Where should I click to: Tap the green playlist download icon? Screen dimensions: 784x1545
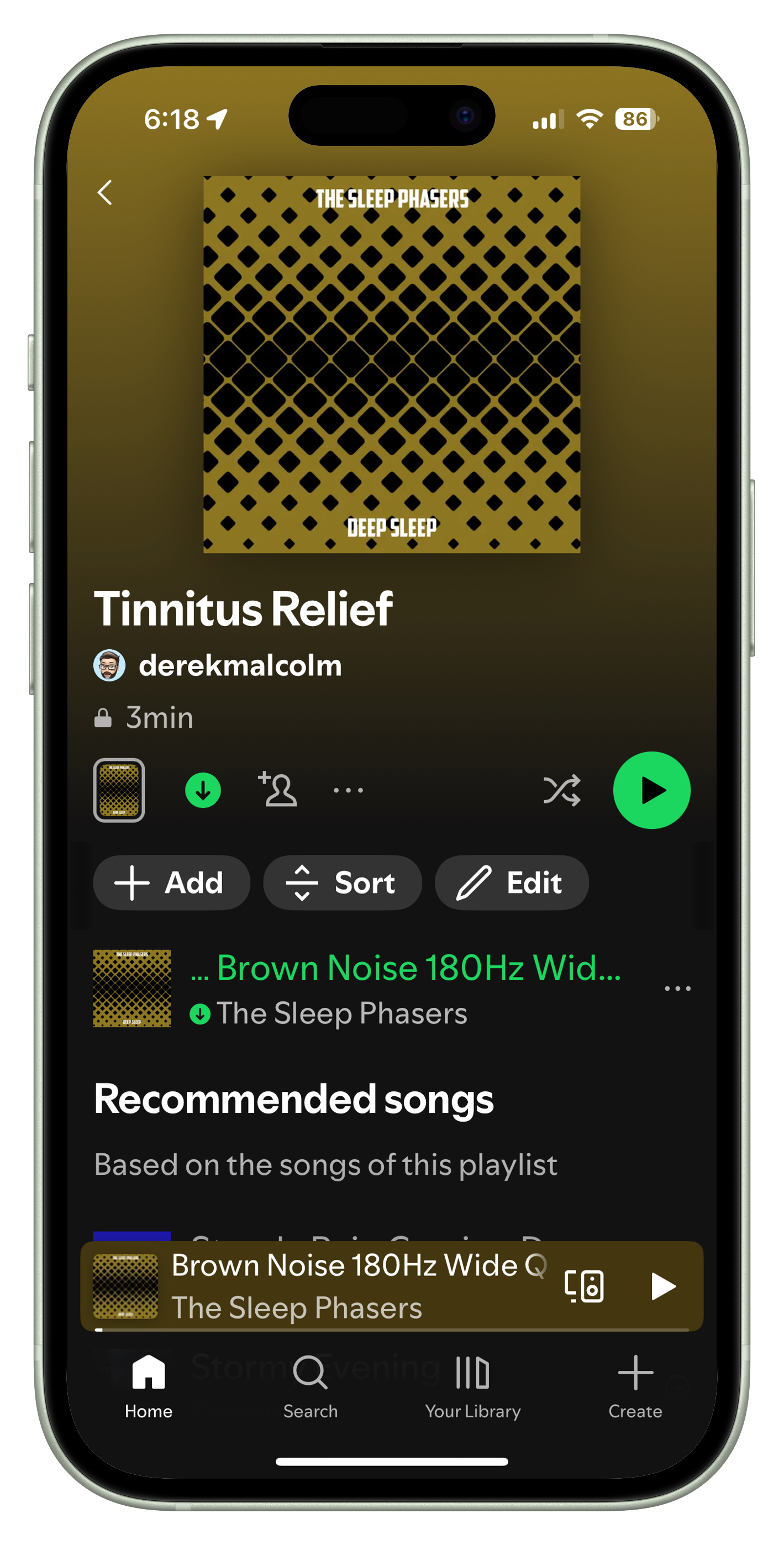(x=203, y=791)
